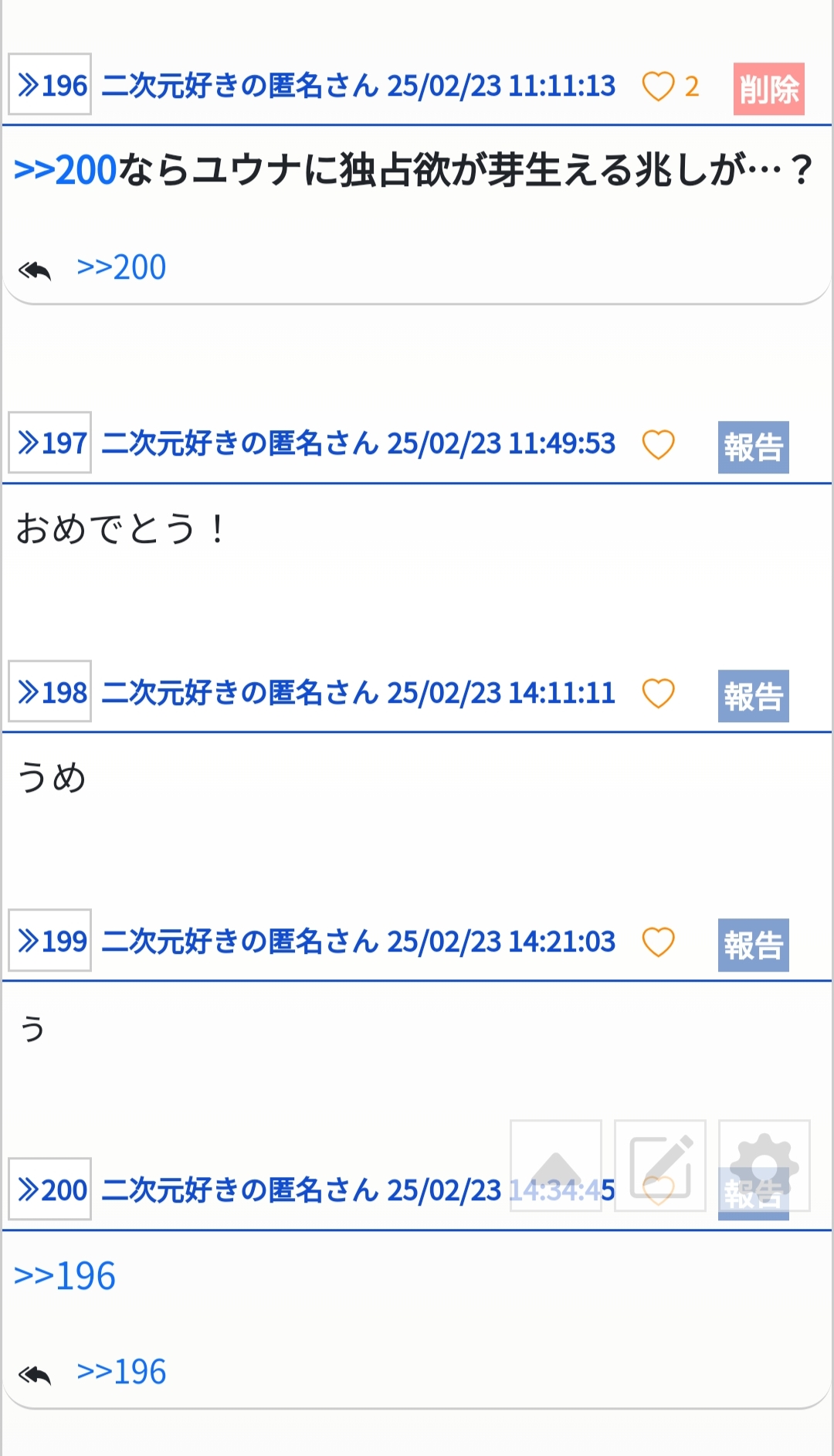
Task: Open the >>196 reply link under post 200
Action: point(121,1372)
